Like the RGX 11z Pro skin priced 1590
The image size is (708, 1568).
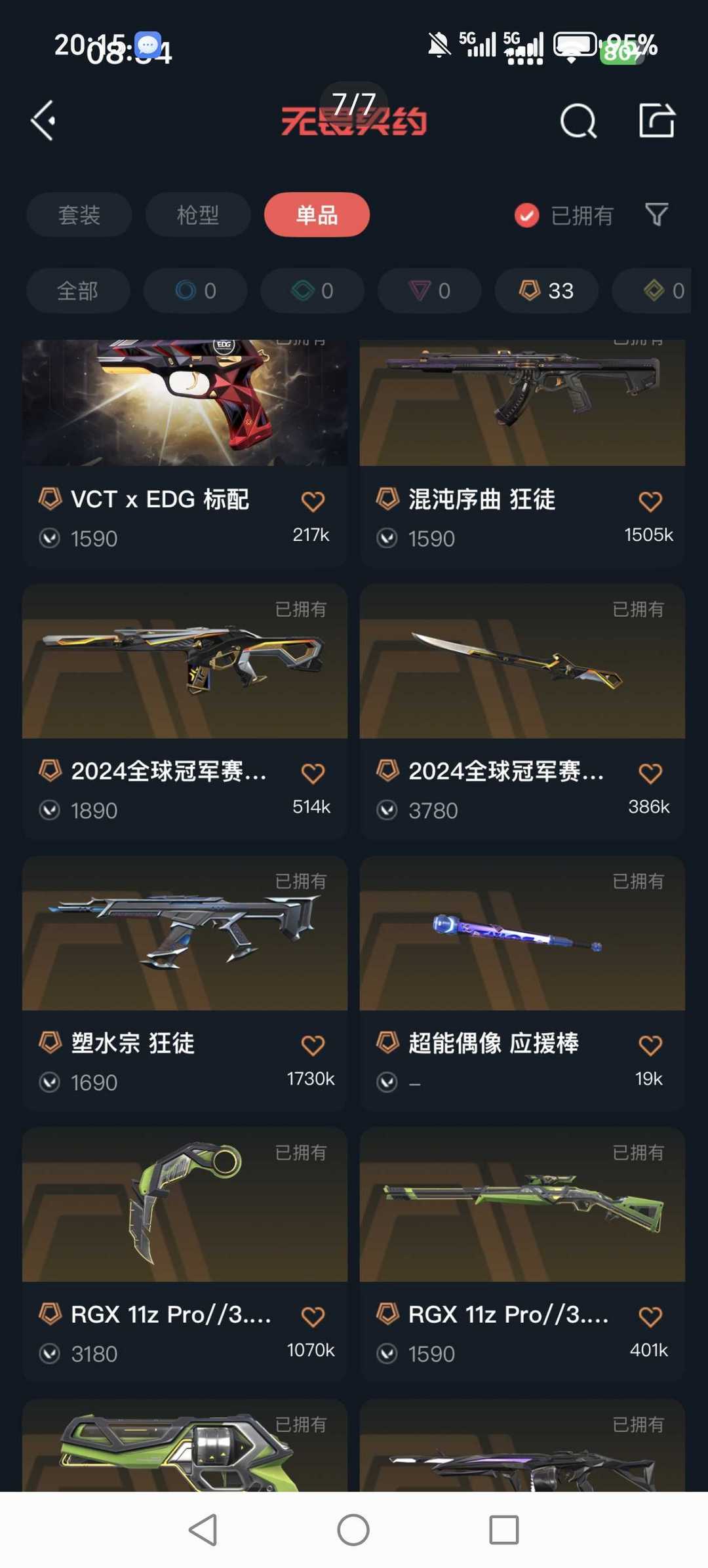click(x=650, y=1316)
